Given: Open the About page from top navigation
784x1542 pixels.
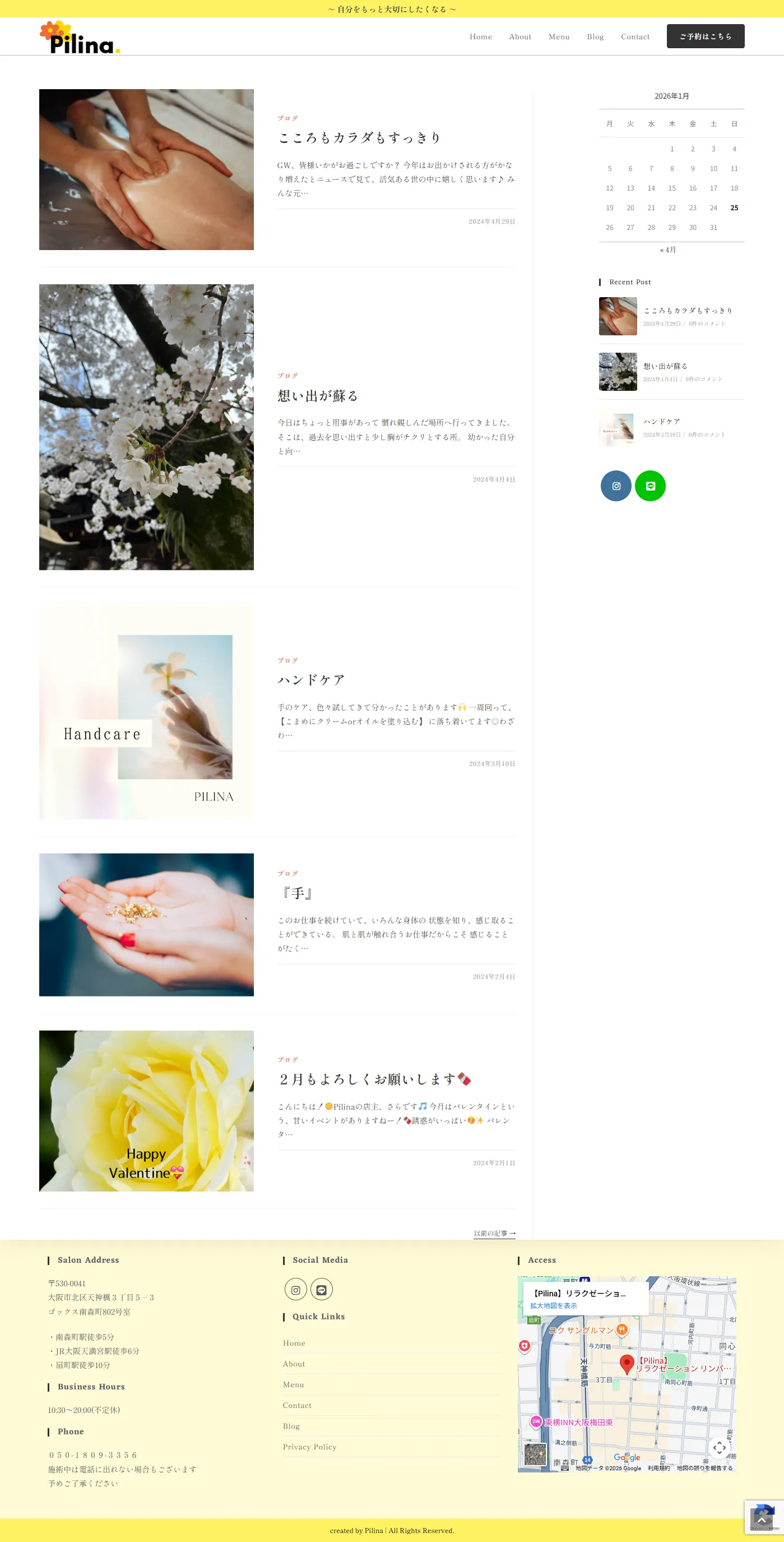Looking at the screenshot, I should (x=519, y=36).
